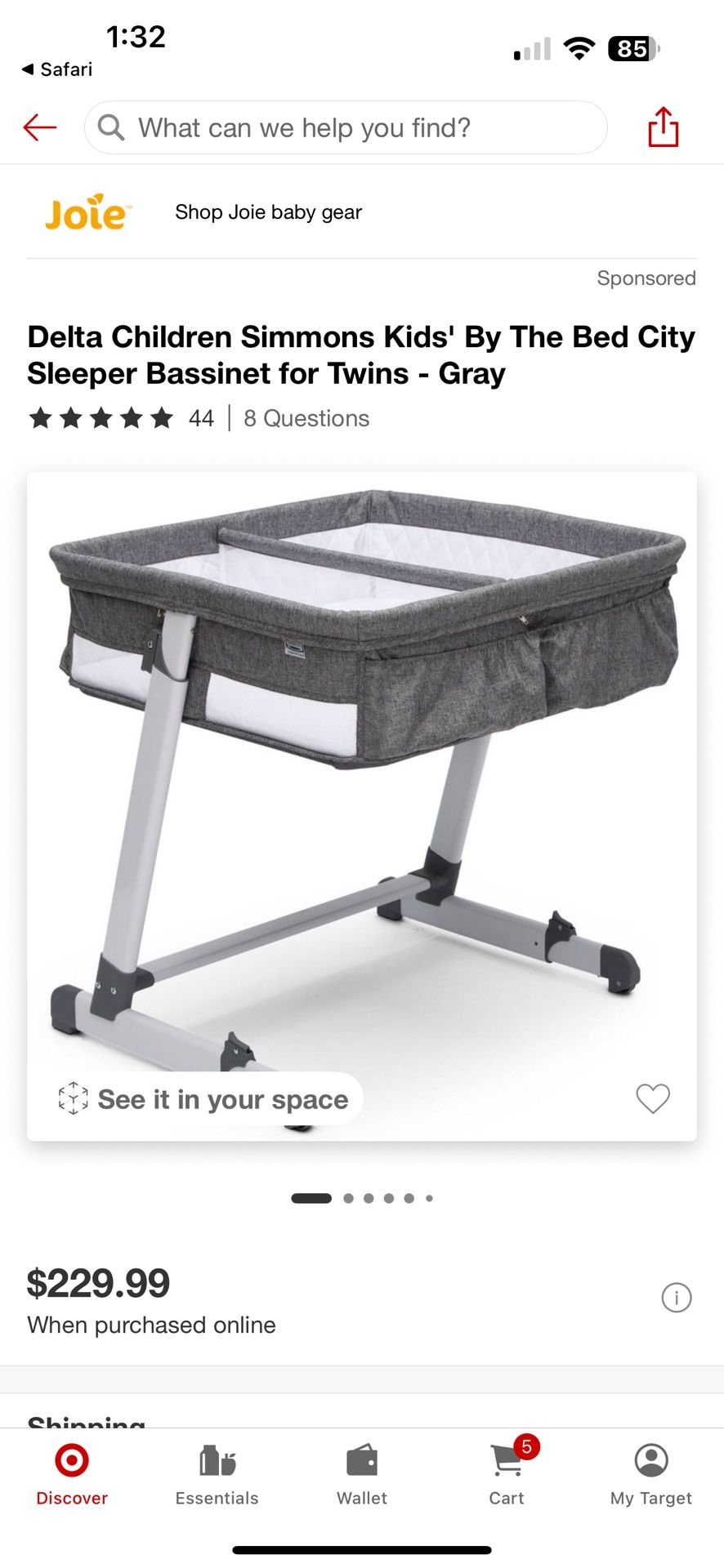
Task: Go back with the red arrow
Action: coord(39,127)
